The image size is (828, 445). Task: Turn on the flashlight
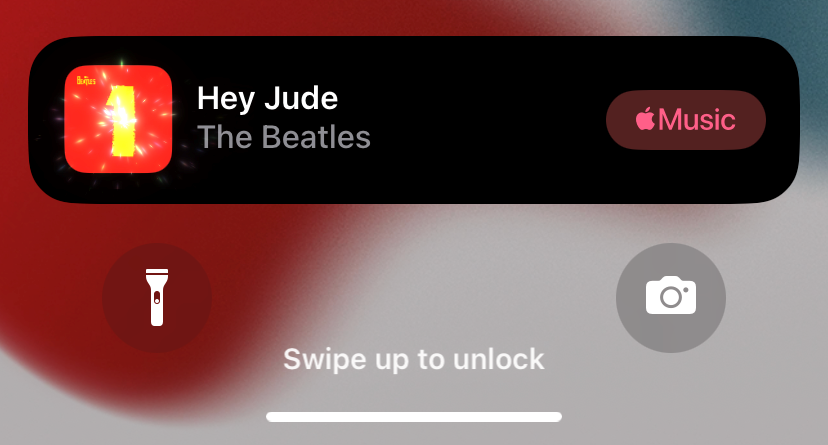coord(157,298)
